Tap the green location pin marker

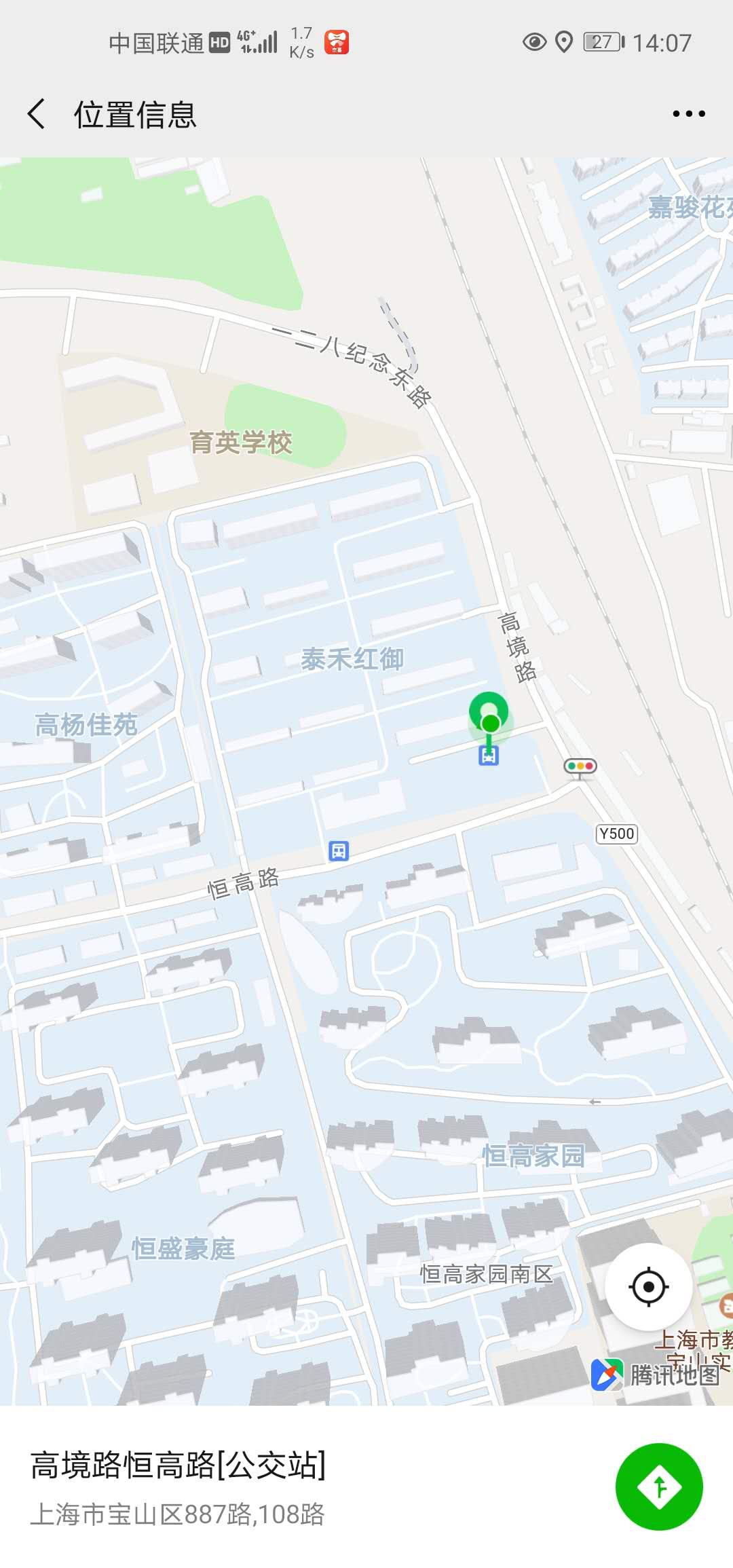pyautogui.click(x=489, y=713)
